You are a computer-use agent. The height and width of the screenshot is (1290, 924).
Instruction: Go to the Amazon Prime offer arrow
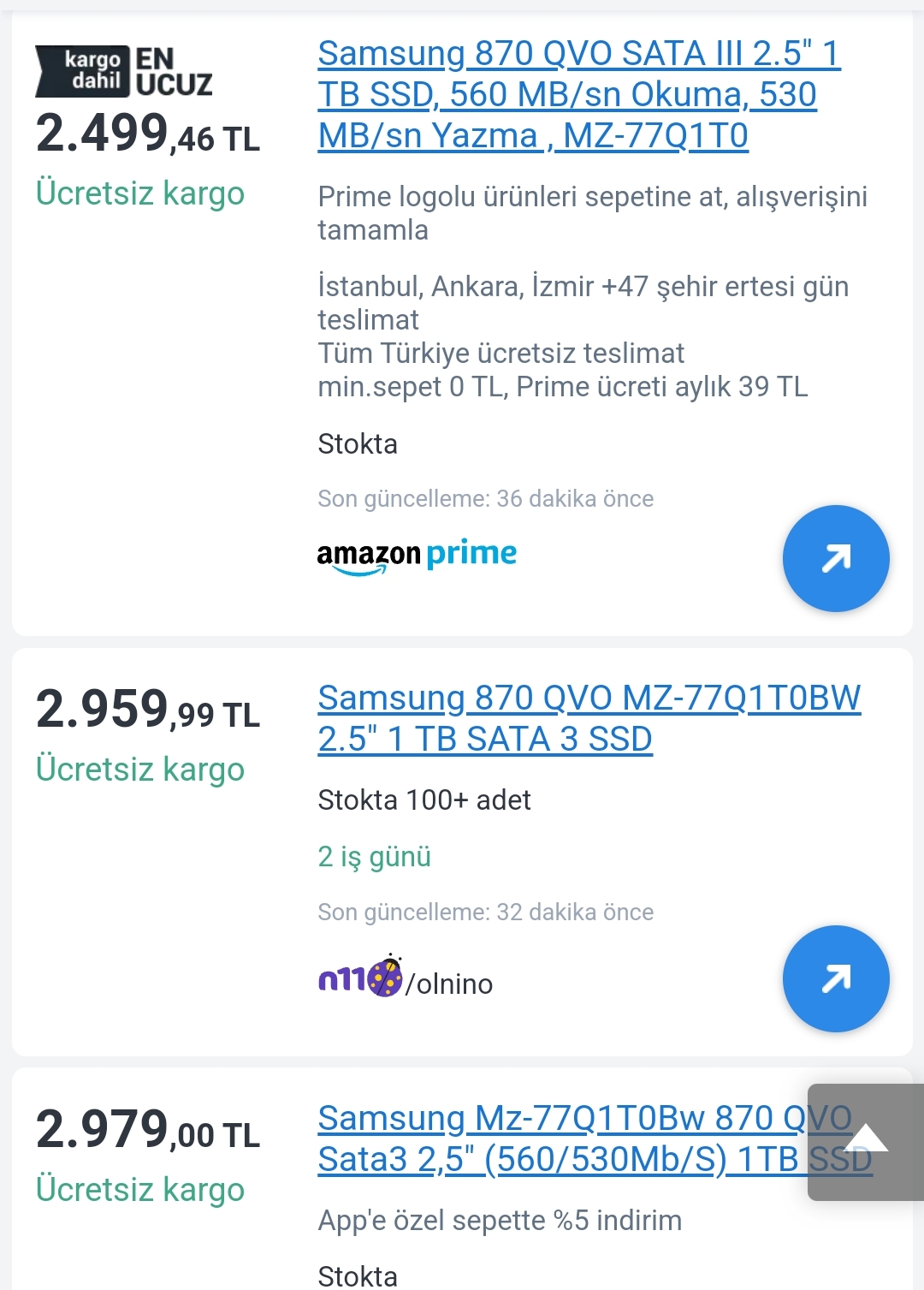[x=836, y=558]
